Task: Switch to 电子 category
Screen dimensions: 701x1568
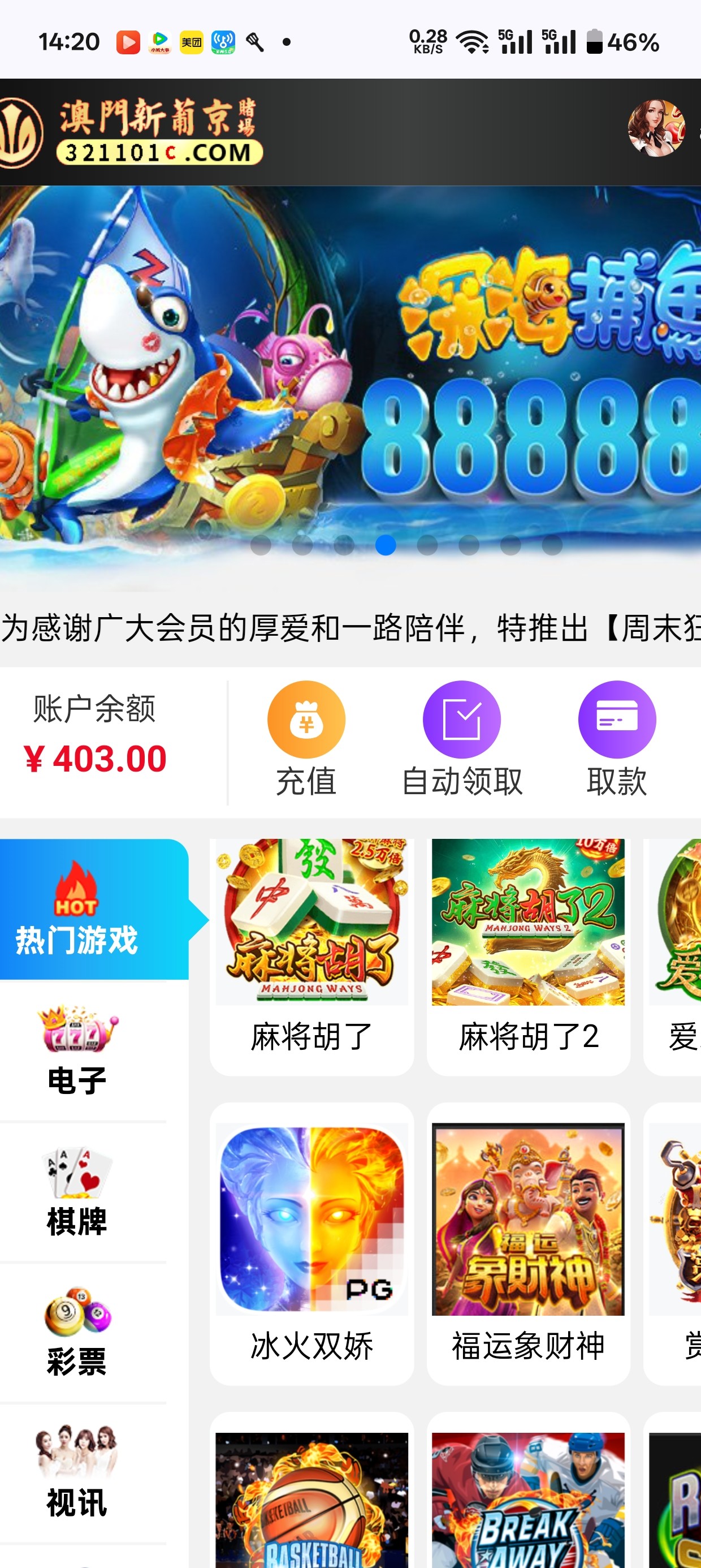Action: pos(78,1050)
